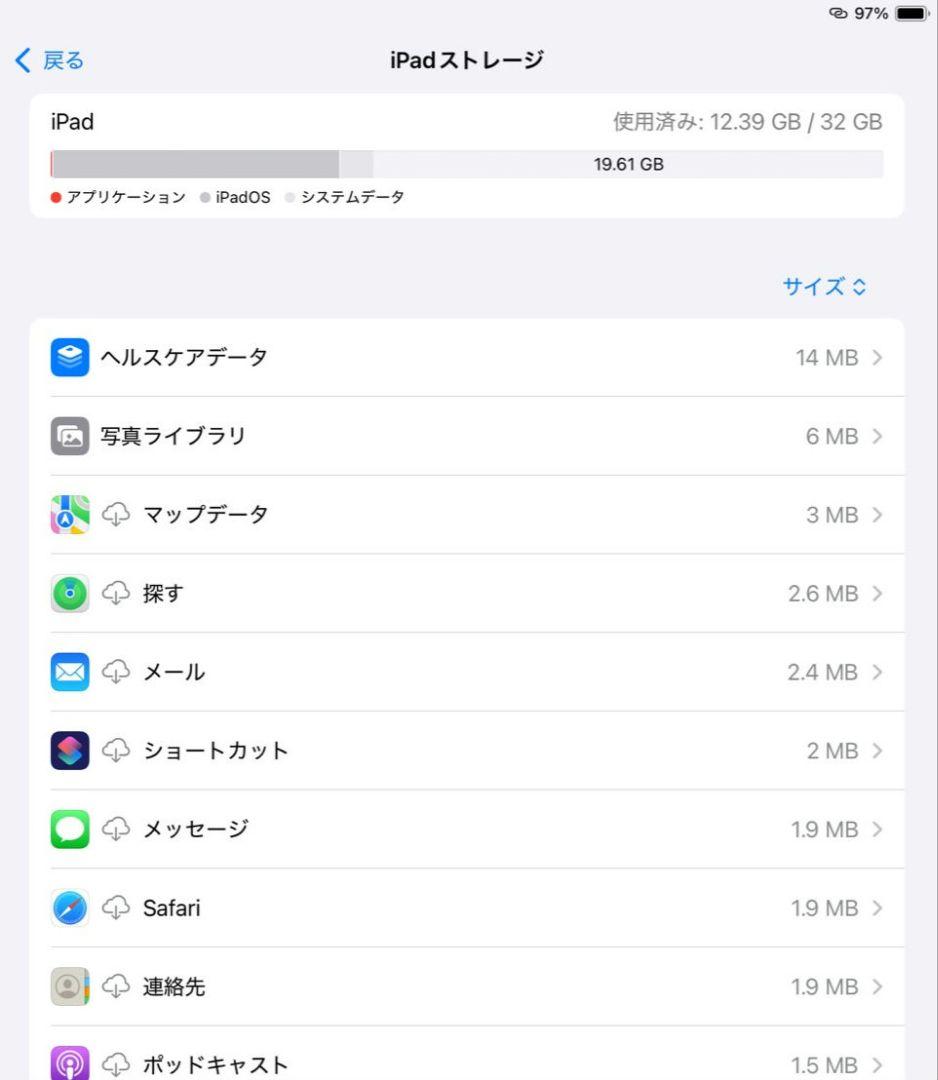The image size is (938, 1080).
Task: Tap the ショートカット Shortcuts app icon
Action: pyautogui.click(x=69, y=751)
